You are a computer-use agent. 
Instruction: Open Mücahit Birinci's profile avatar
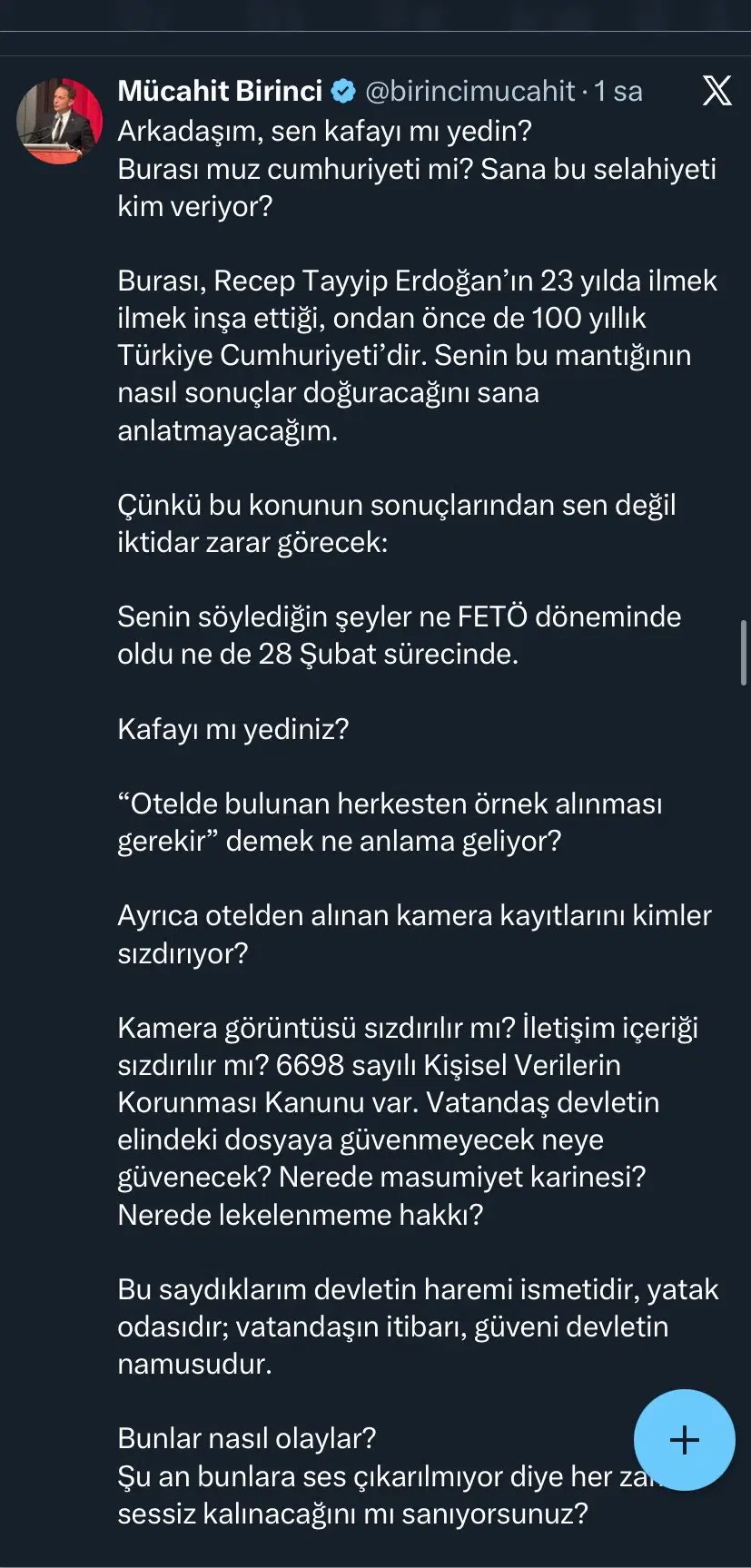coord(60,121)
